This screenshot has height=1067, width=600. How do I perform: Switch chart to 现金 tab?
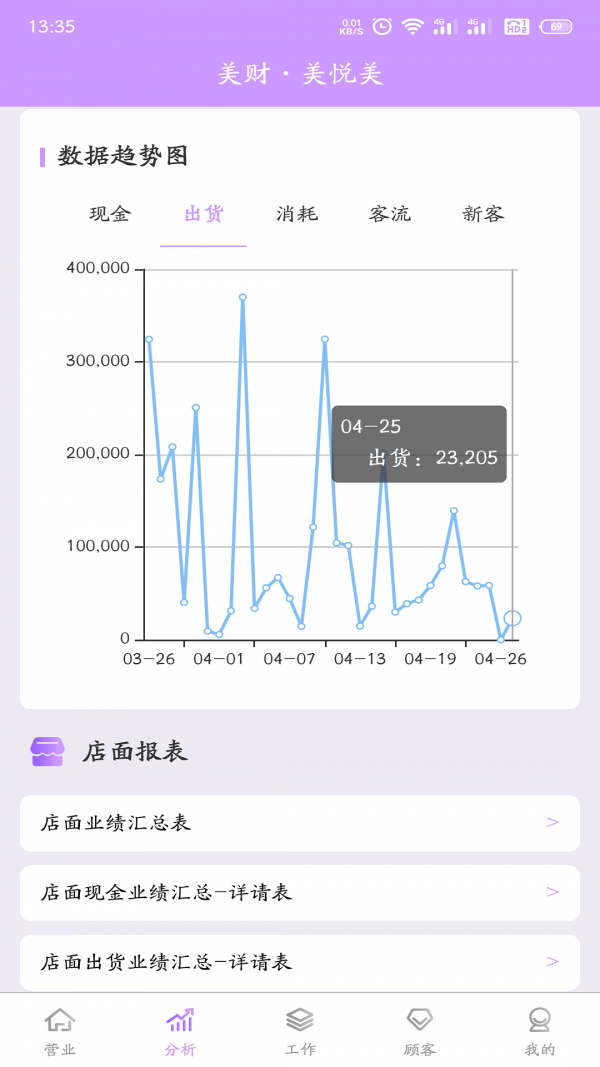pyautogui.click(x=110, y=214)
